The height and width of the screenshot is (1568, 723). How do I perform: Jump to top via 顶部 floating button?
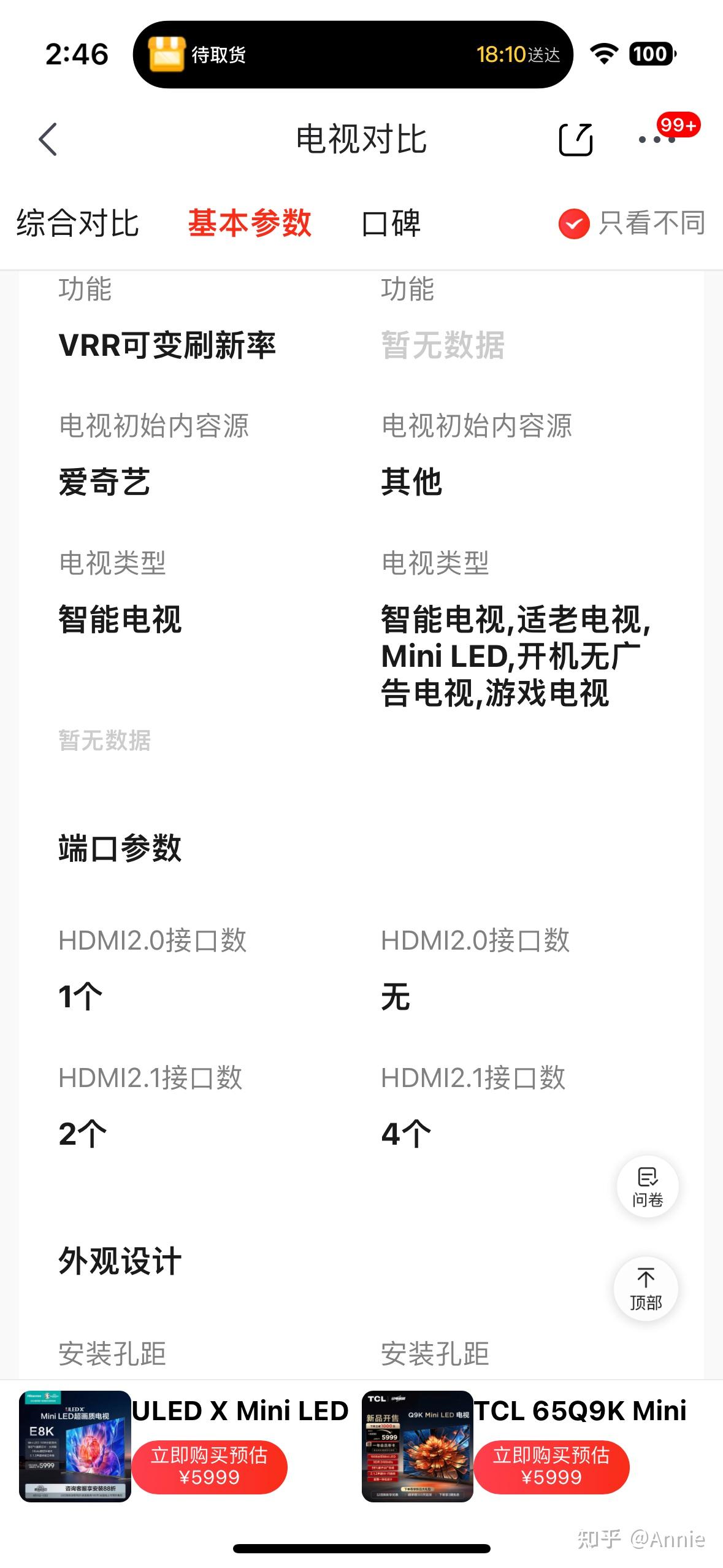coord(646,1290)
